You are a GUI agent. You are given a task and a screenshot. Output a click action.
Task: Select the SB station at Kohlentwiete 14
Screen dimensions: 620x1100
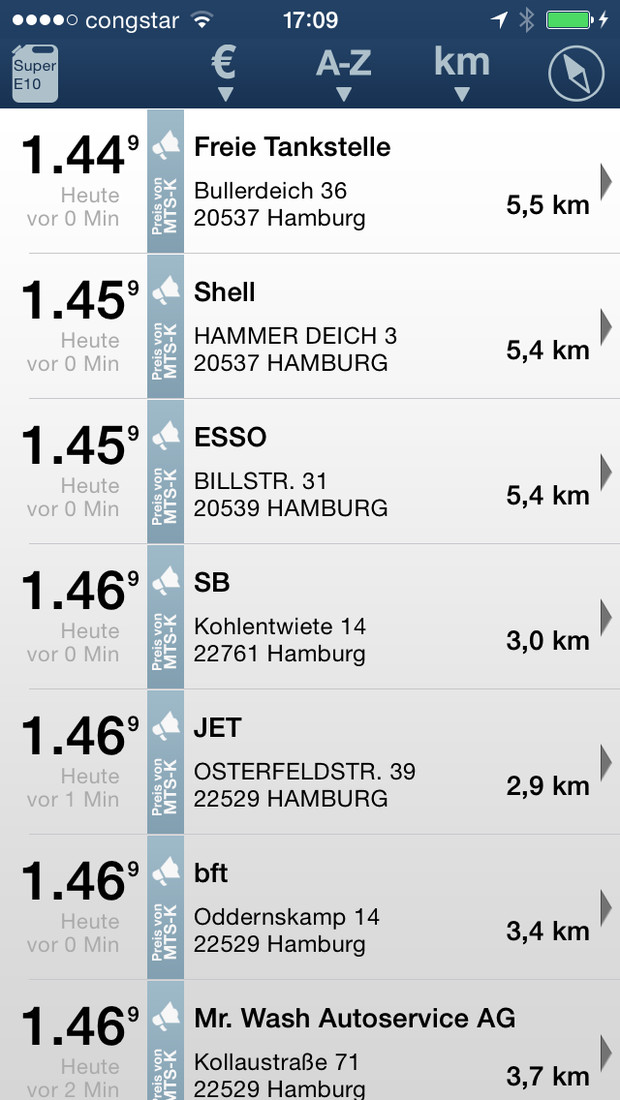(310, 617)
